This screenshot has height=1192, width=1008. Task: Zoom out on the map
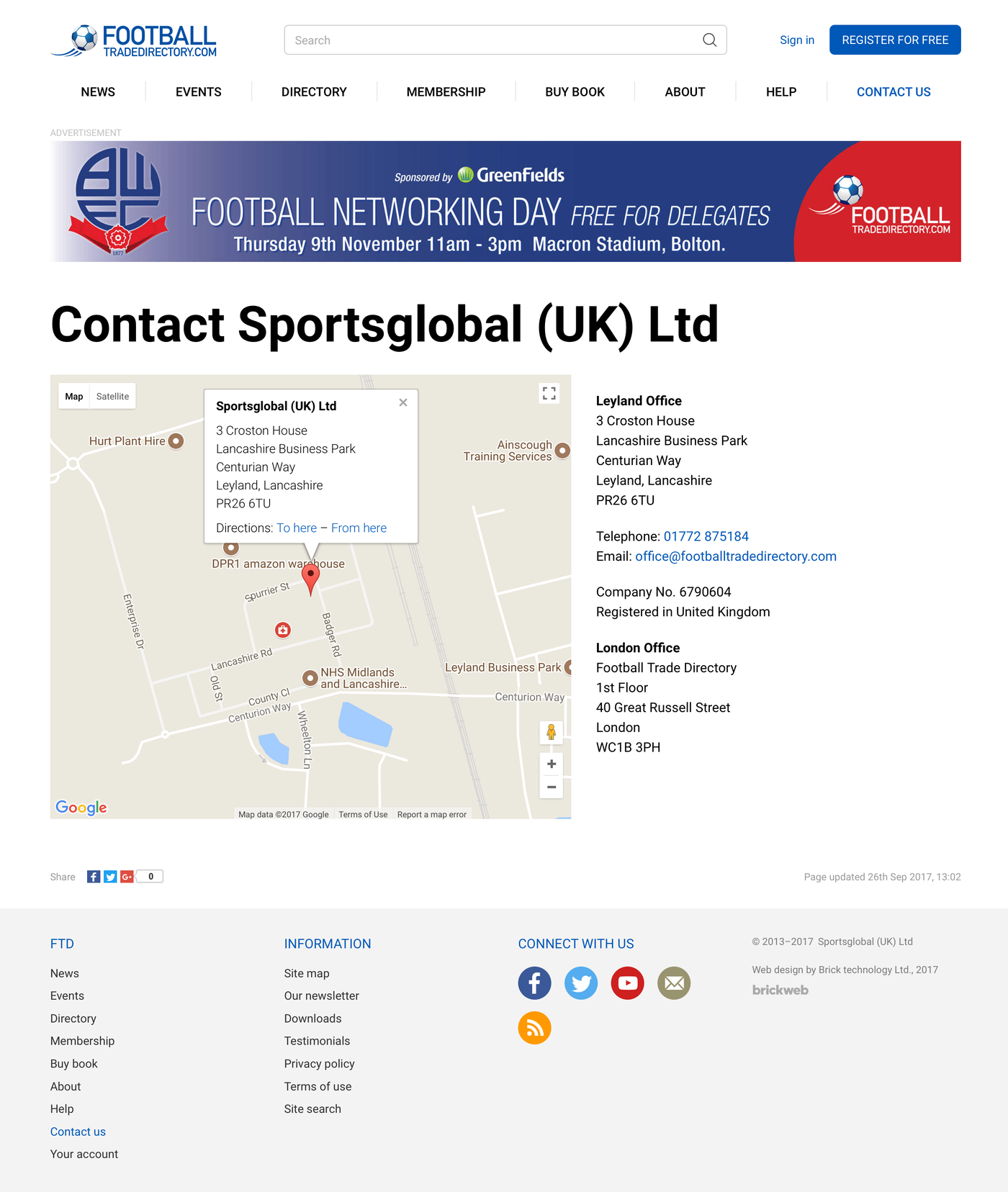tap(552, 787)
